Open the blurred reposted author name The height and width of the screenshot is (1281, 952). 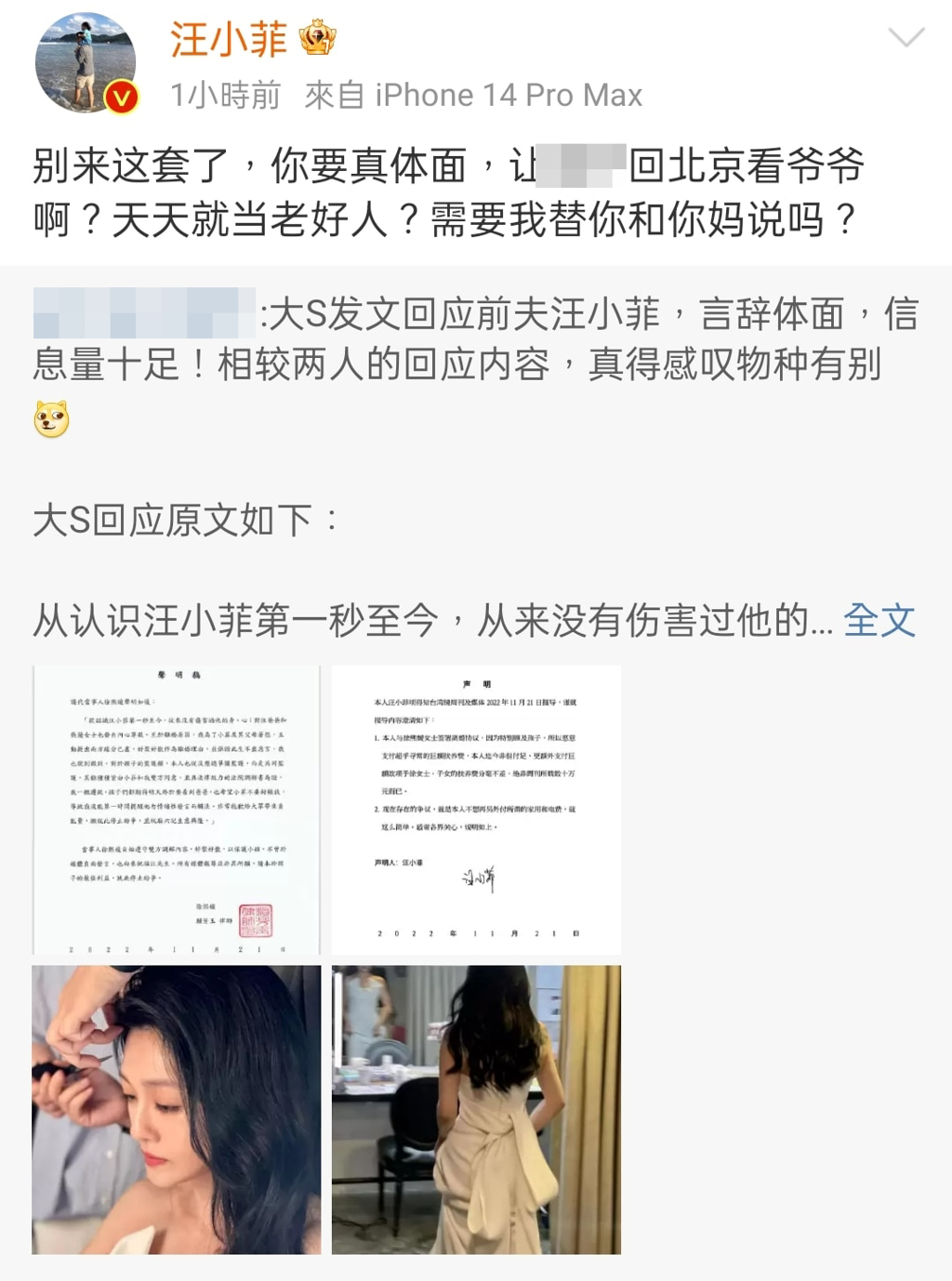(x=144, y=313)
